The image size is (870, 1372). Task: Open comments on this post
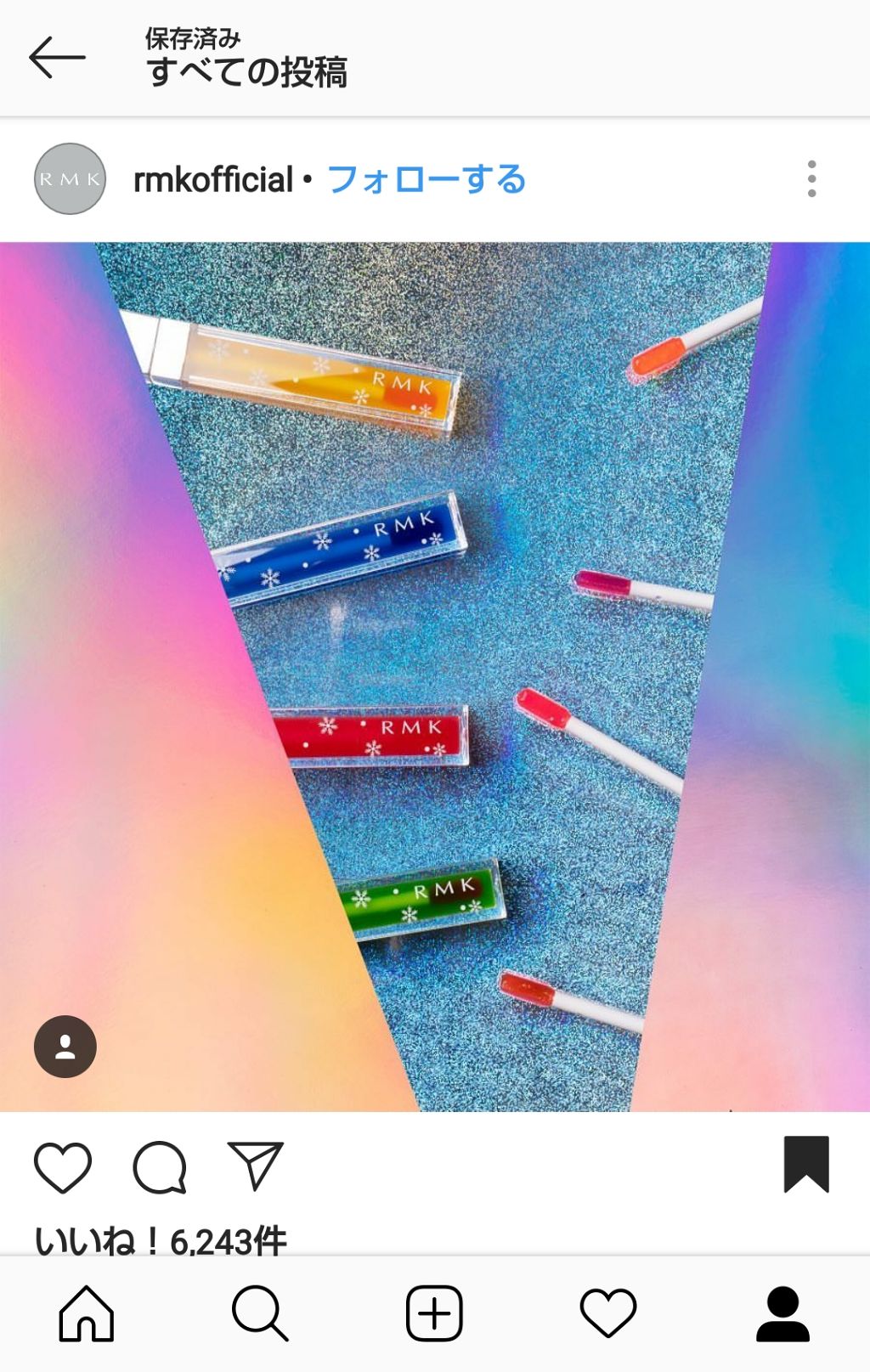[x=160, y=1166]
